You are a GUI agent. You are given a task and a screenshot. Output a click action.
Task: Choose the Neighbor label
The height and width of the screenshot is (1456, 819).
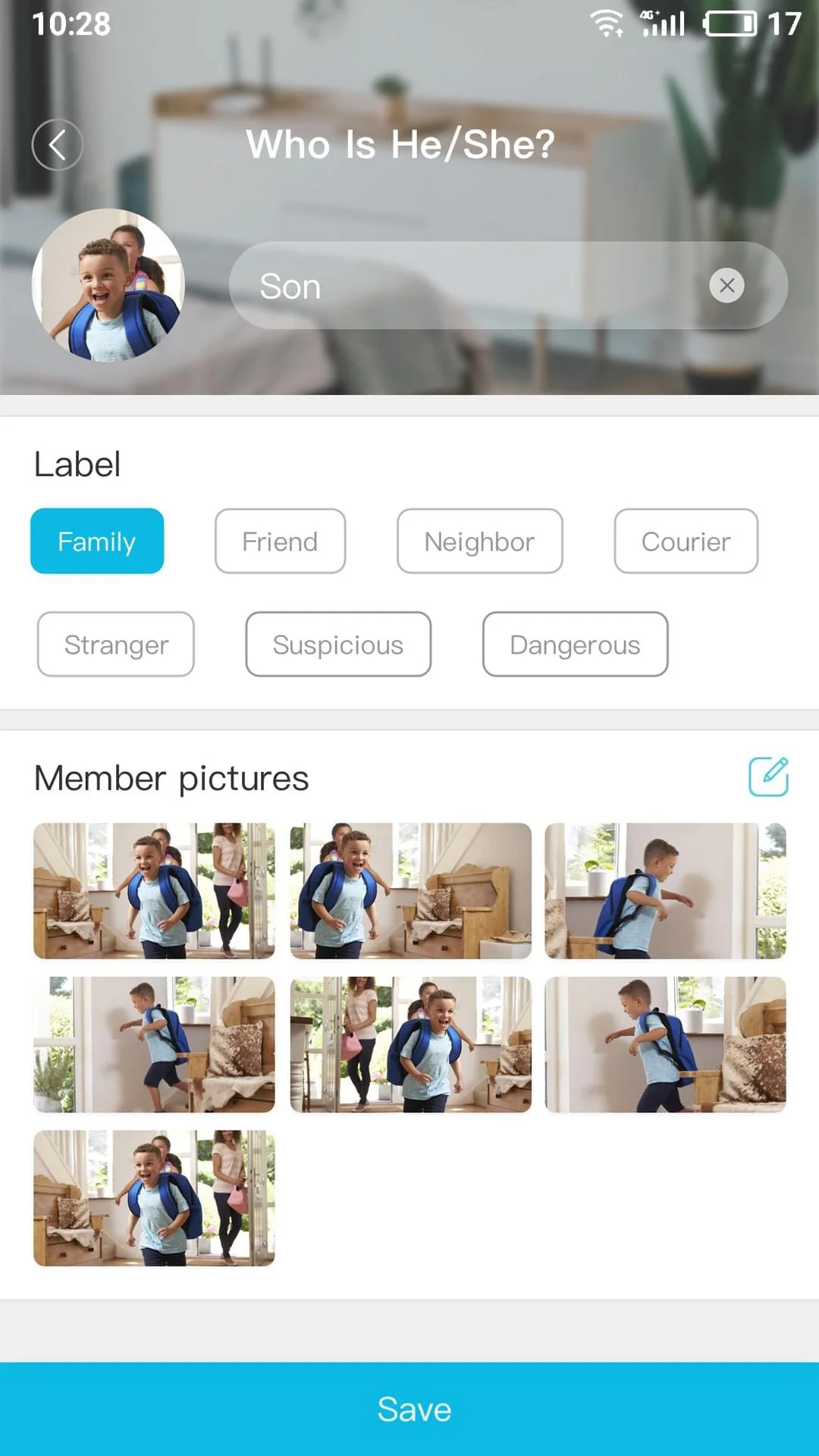tap(479, 541)
